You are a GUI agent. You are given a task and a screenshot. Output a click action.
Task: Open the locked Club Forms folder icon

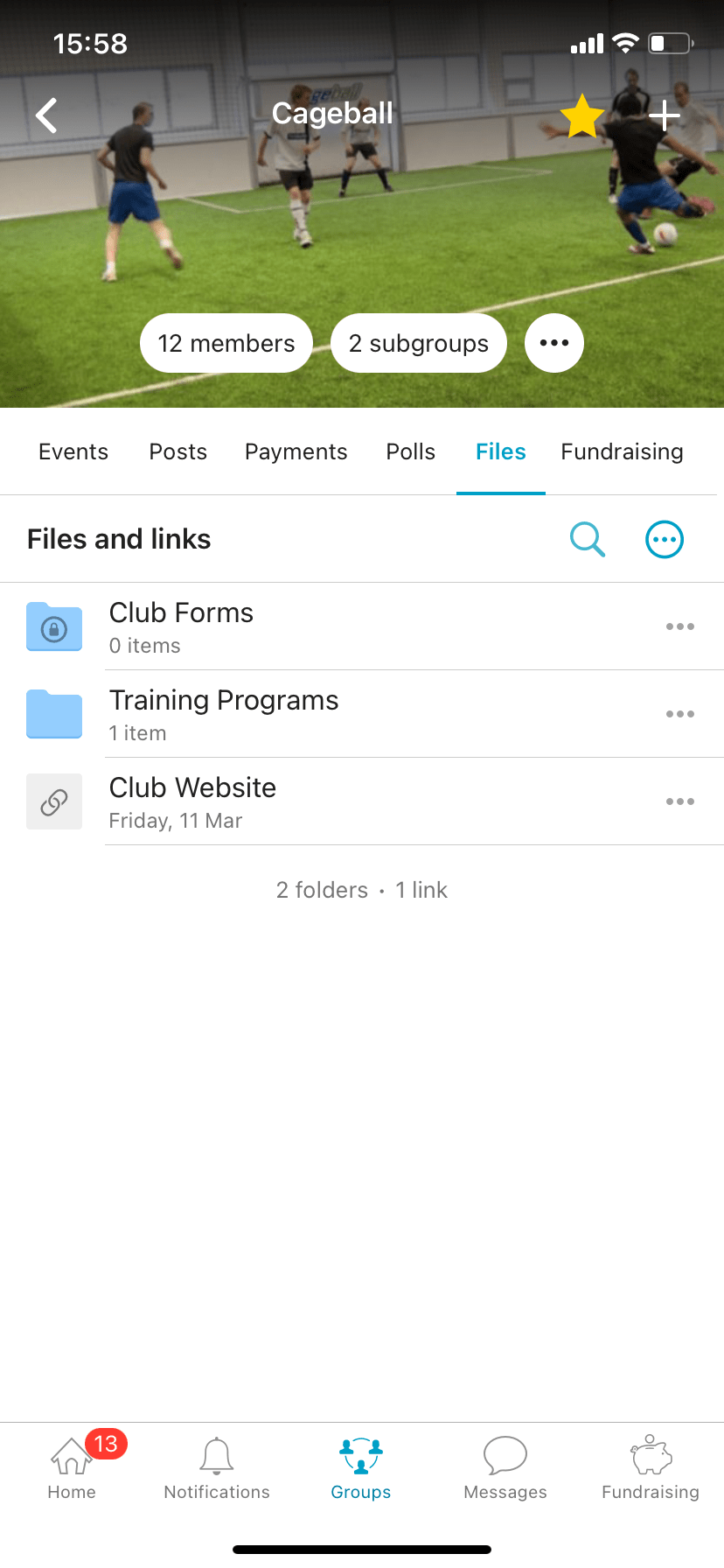[x=53, y=626]
